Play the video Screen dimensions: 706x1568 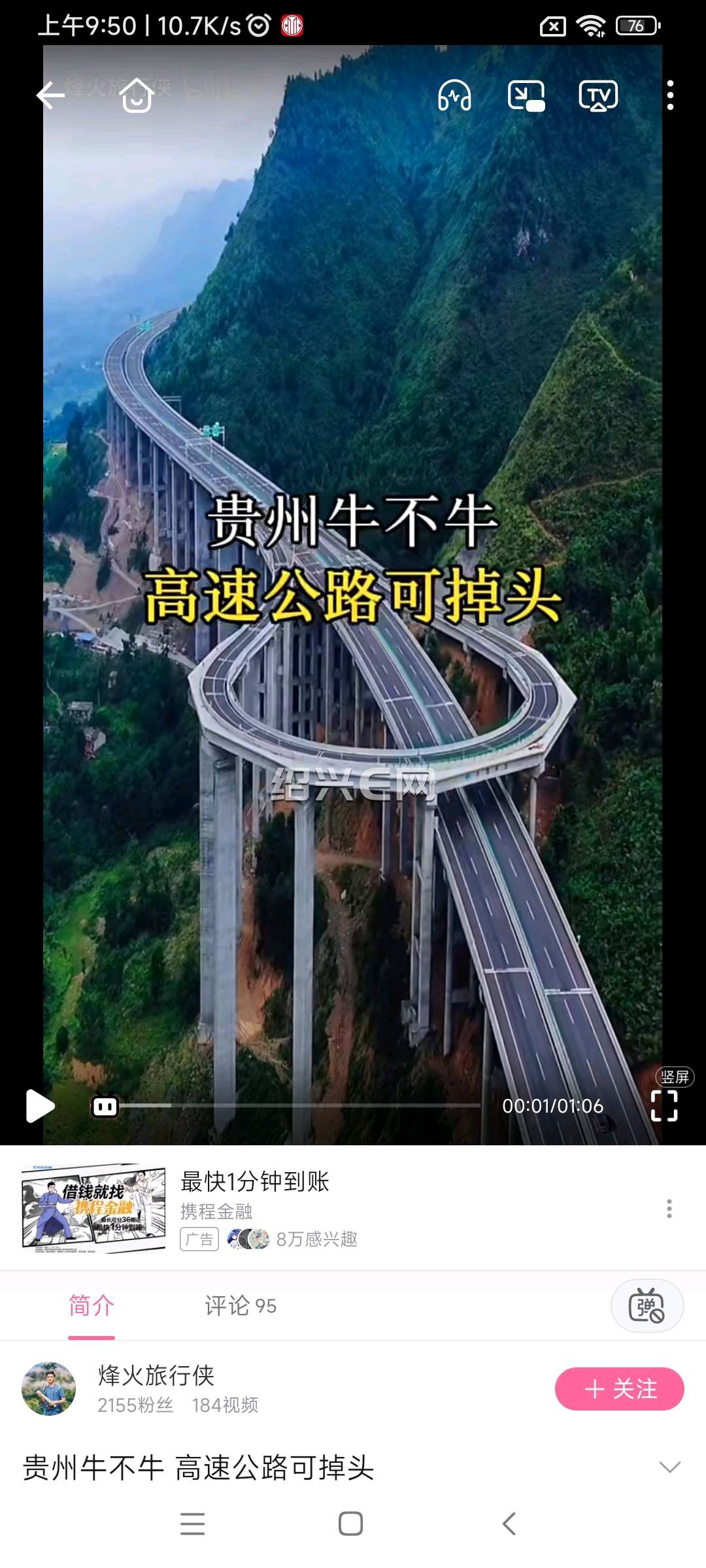(x=40, y=1105)
